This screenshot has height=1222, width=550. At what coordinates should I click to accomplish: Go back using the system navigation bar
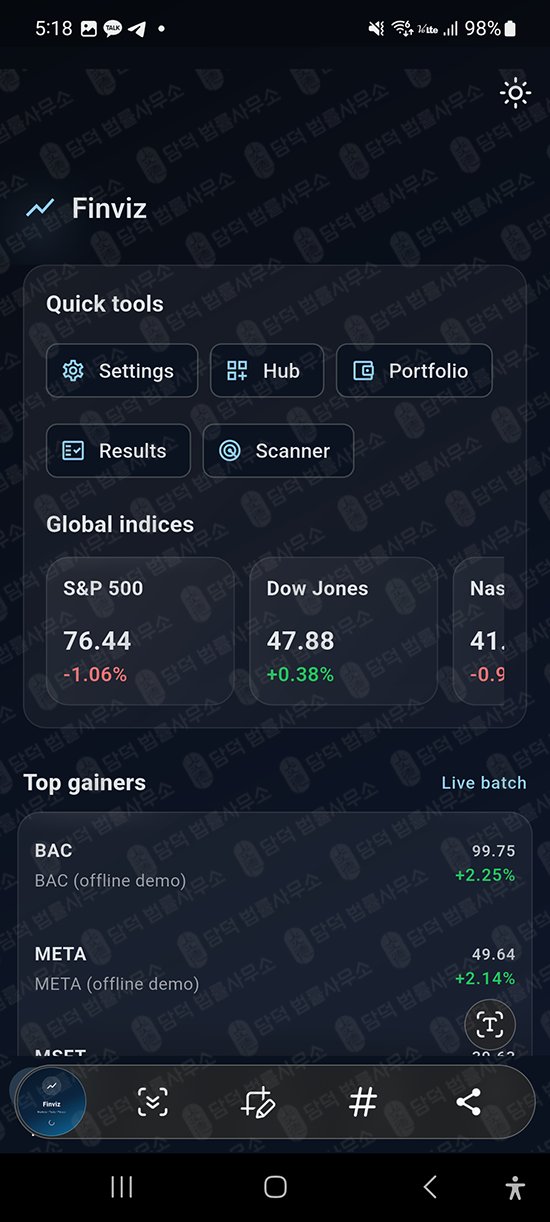point(430,1187)
